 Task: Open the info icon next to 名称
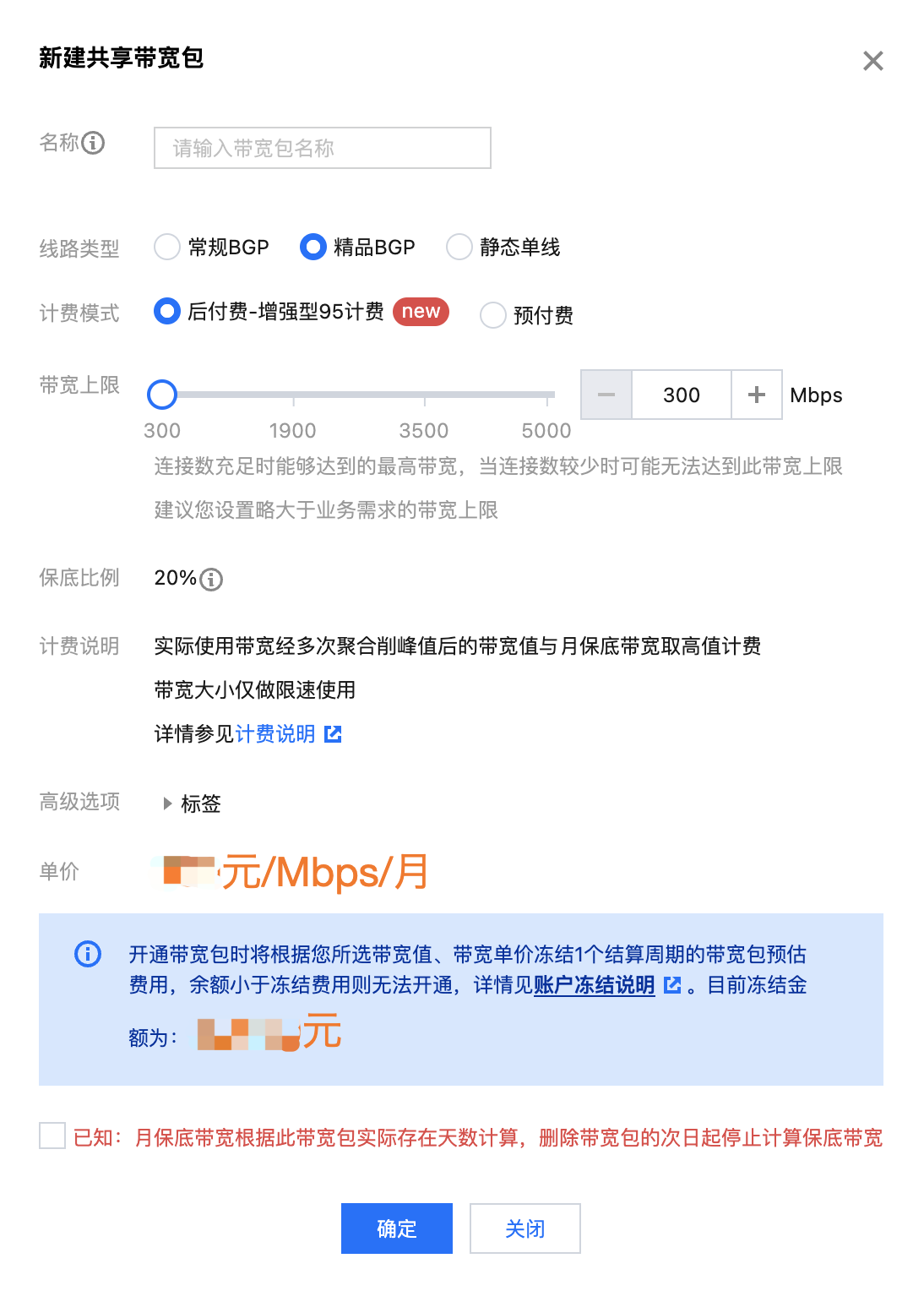93,143
